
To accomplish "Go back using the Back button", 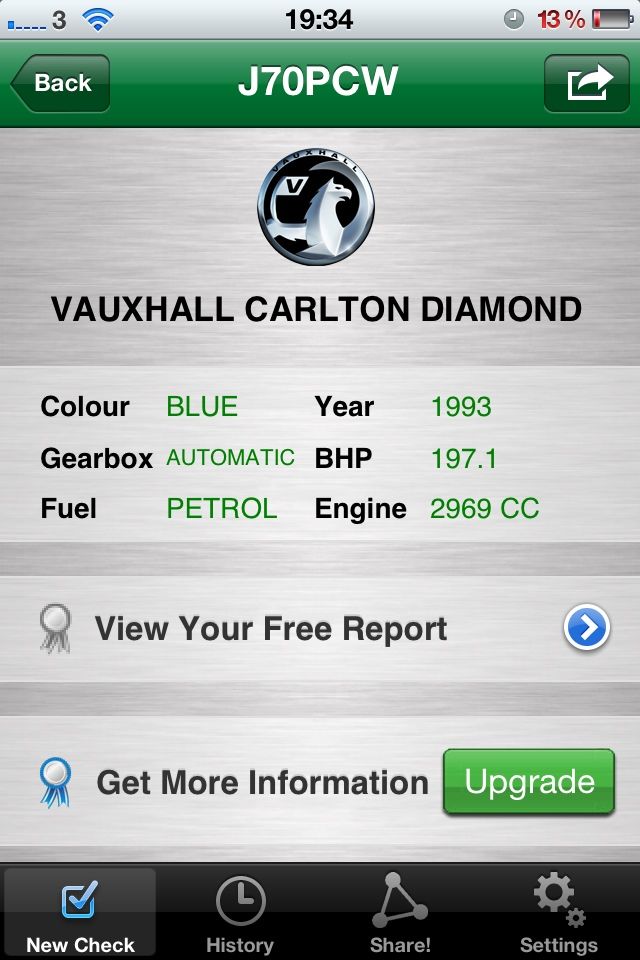I will pos(60,83).
